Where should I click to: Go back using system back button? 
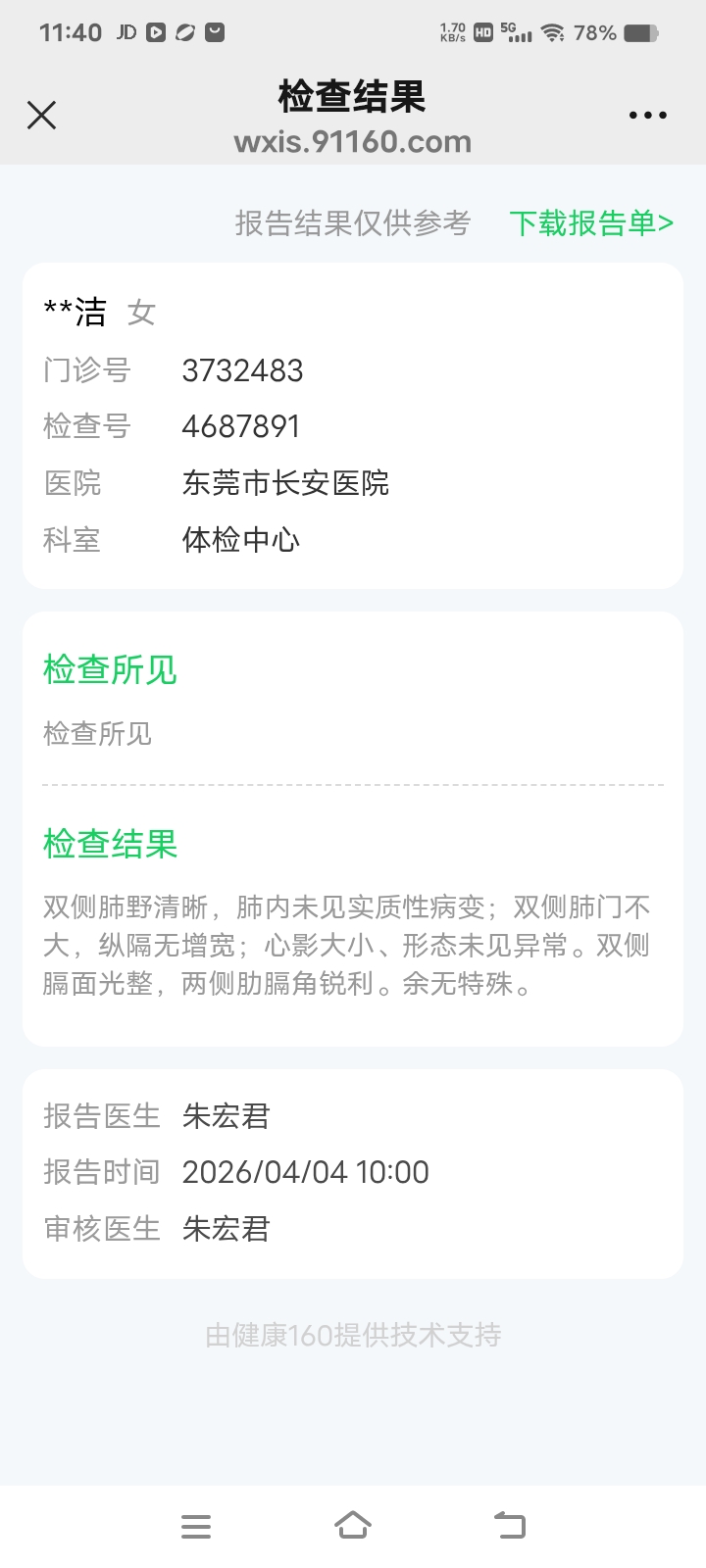point(510,1525)
